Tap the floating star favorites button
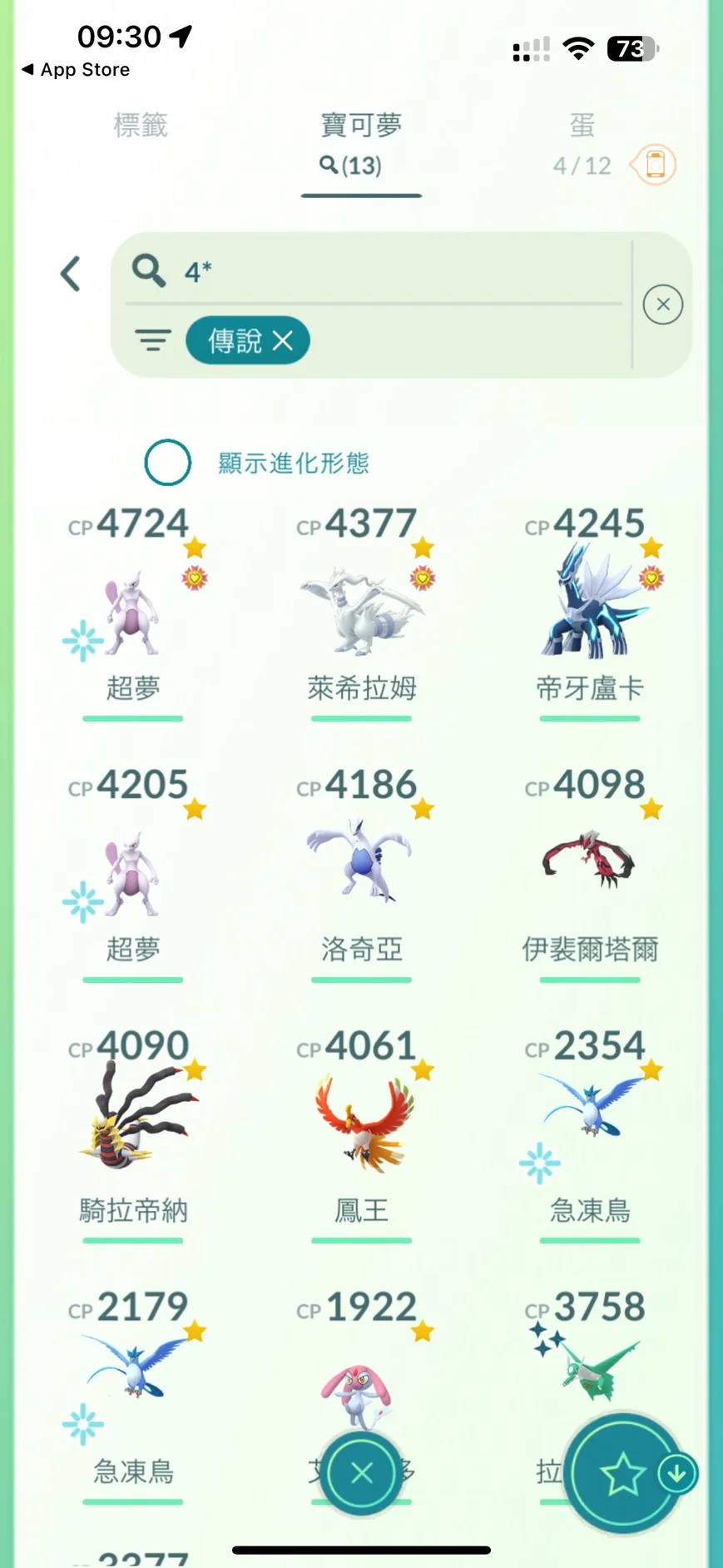The height and width of the screenshot is (1568, 723). point(622,1475)
